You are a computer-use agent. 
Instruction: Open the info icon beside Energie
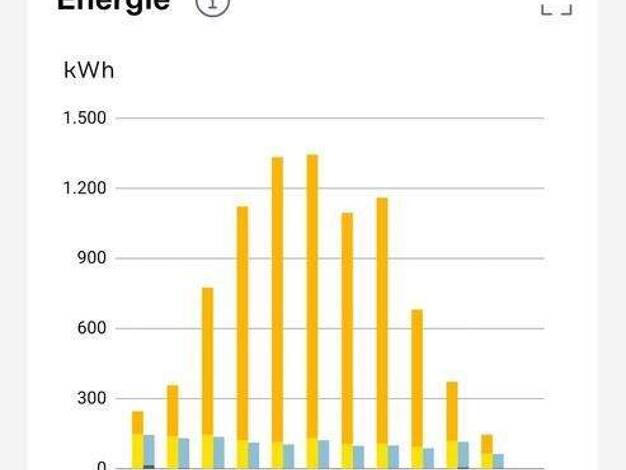pos(212,4)
